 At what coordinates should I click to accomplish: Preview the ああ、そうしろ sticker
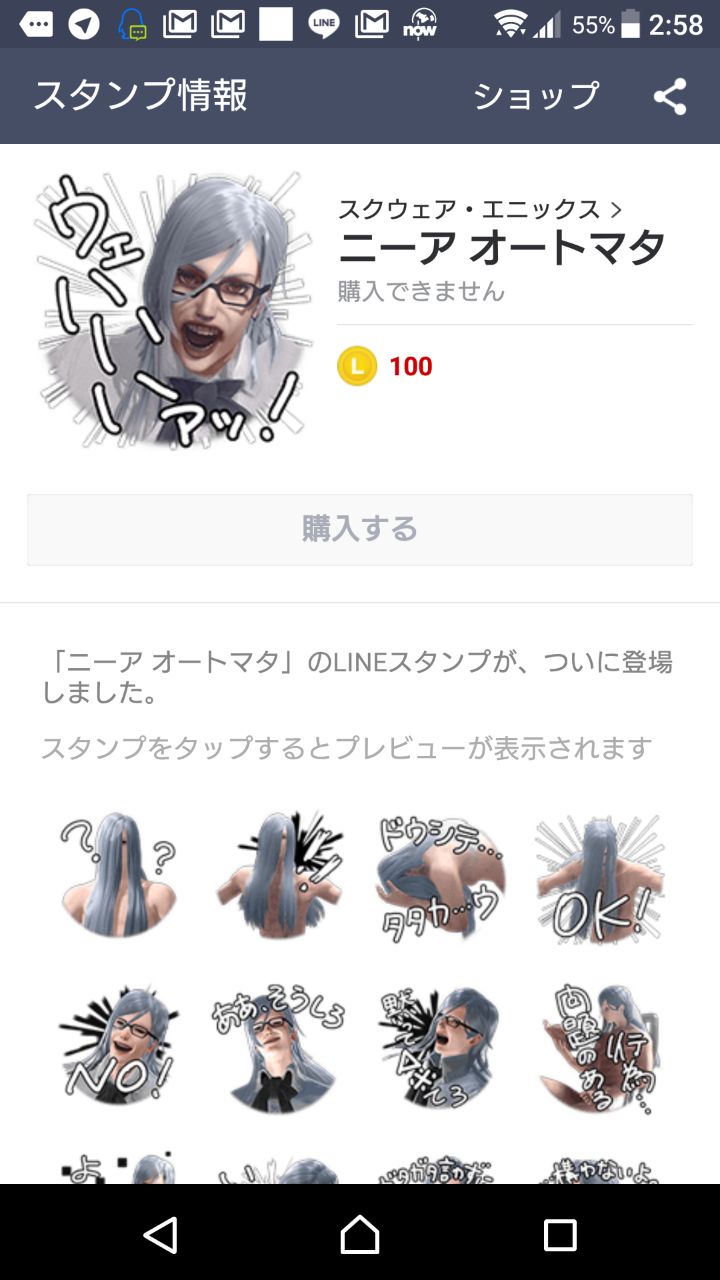[279, 1045]
